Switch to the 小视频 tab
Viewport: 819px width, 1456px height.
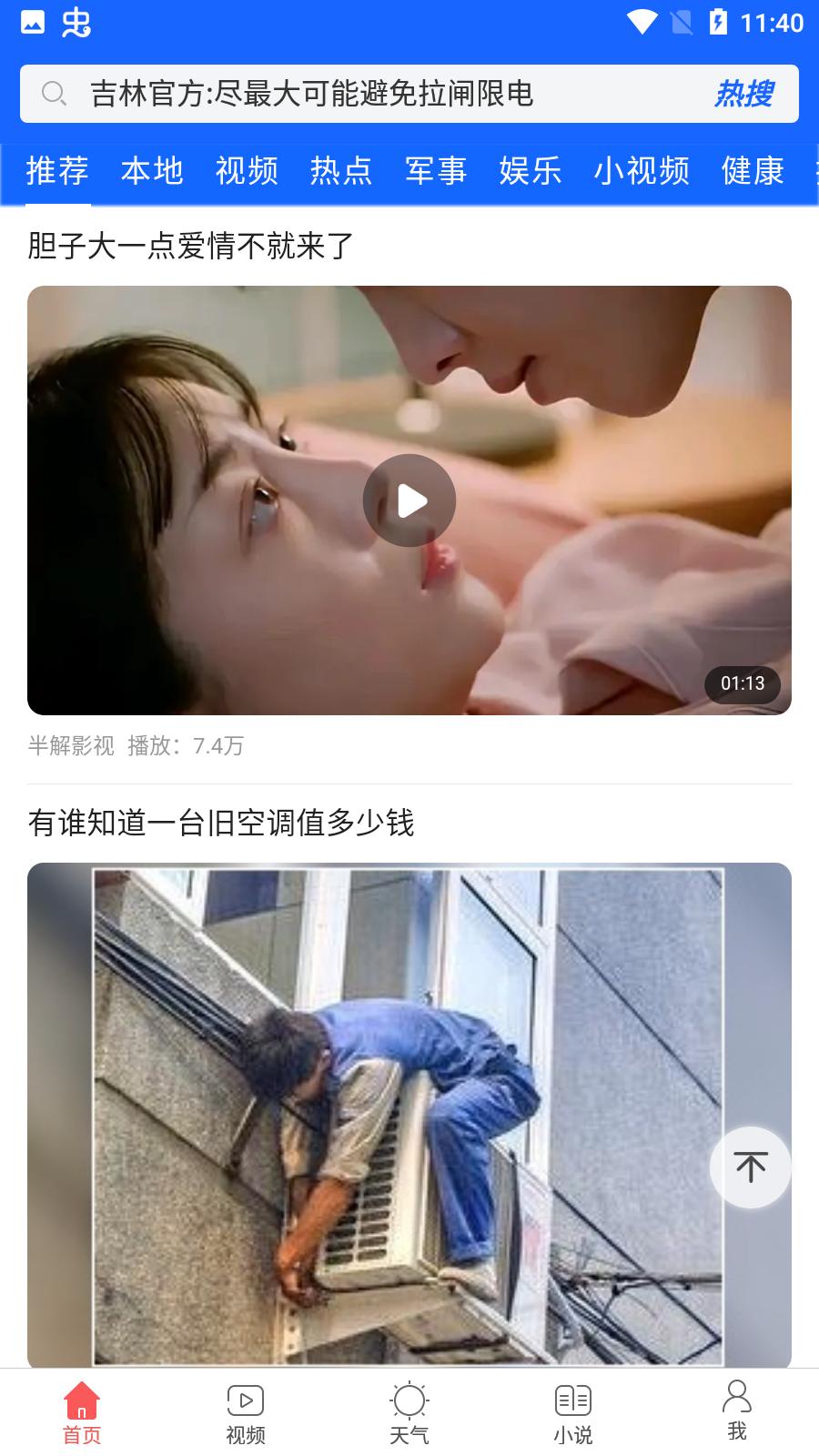click(642, 170)
